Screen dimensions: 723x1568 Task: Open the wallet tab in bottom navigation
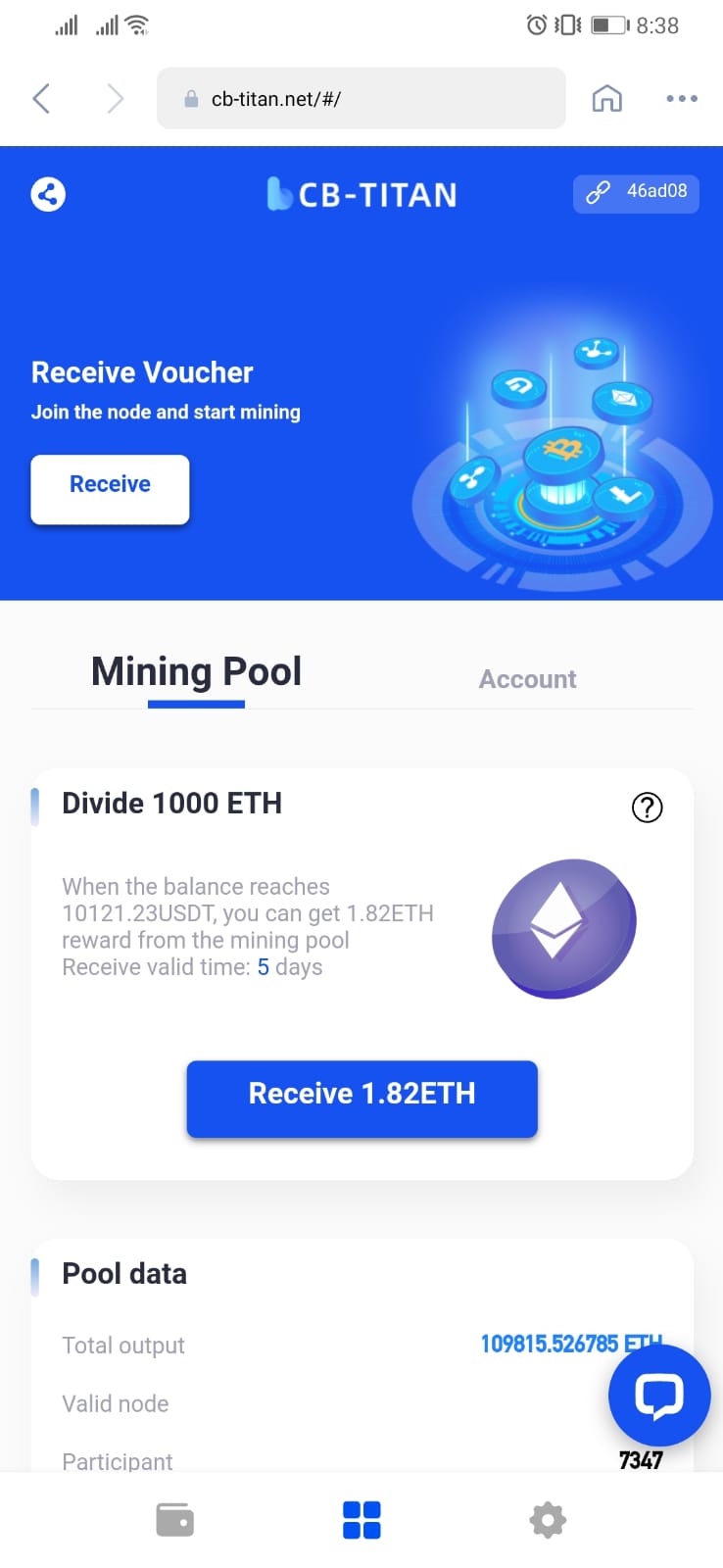(175, 1520)
